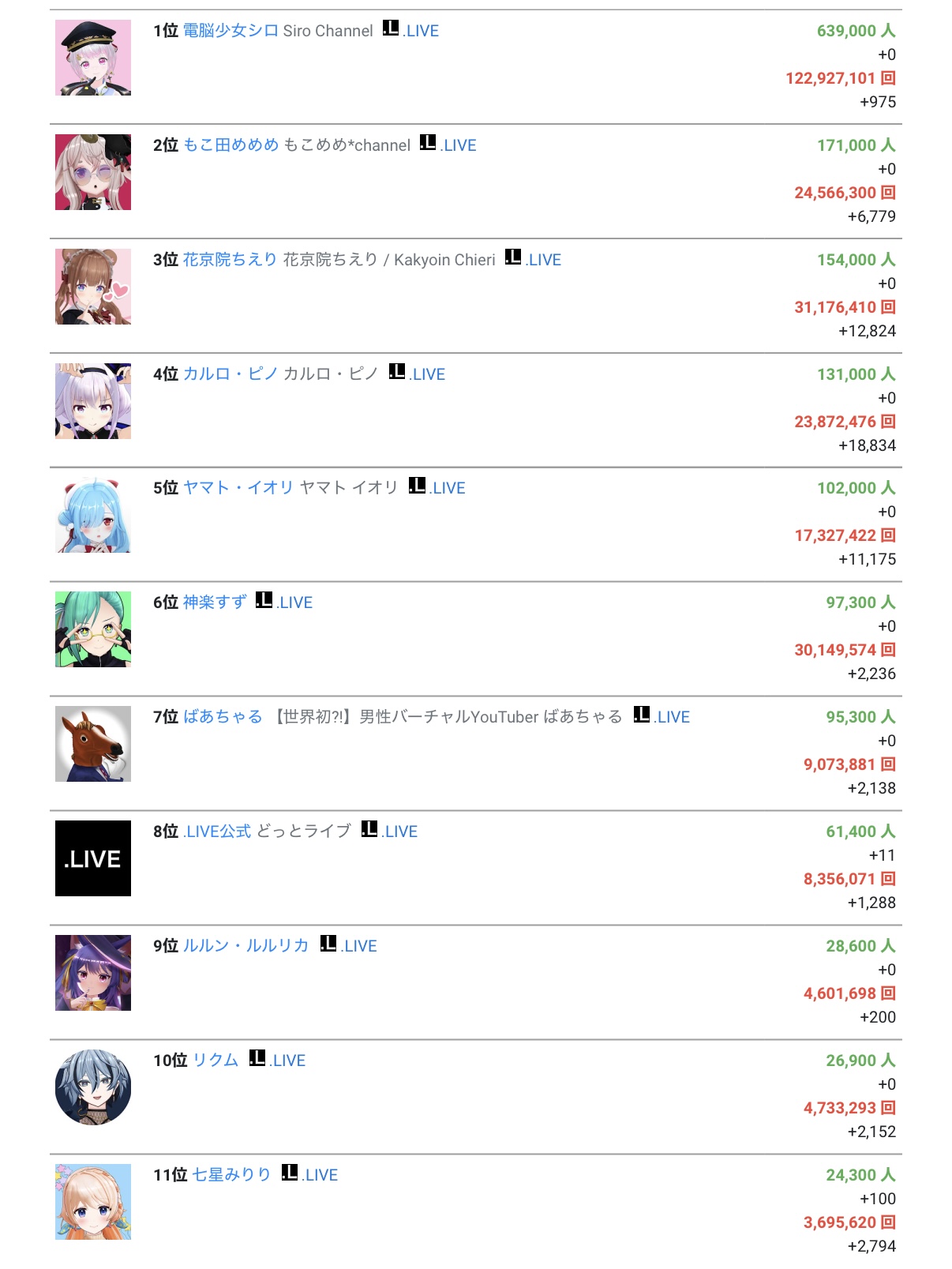Open the ルルン・ルルリカ channel link

pyautogui.click(x=245, y=946)
